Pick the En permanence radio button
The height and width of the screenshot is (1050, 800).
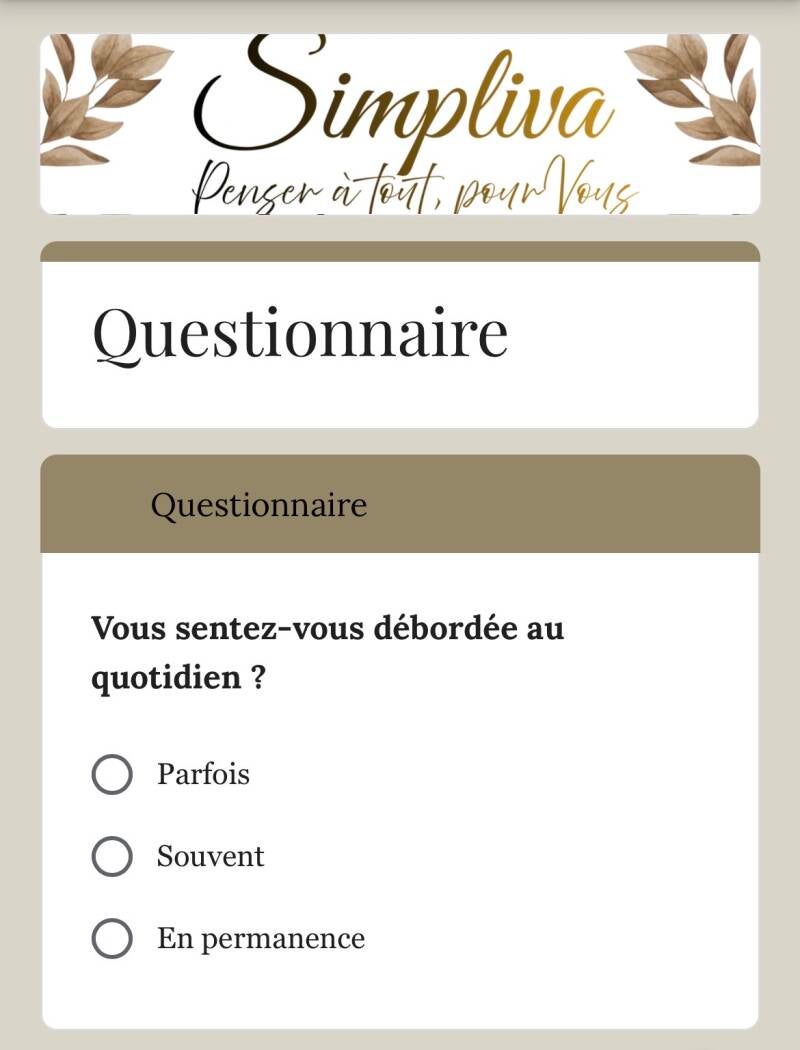coord(112,939)
